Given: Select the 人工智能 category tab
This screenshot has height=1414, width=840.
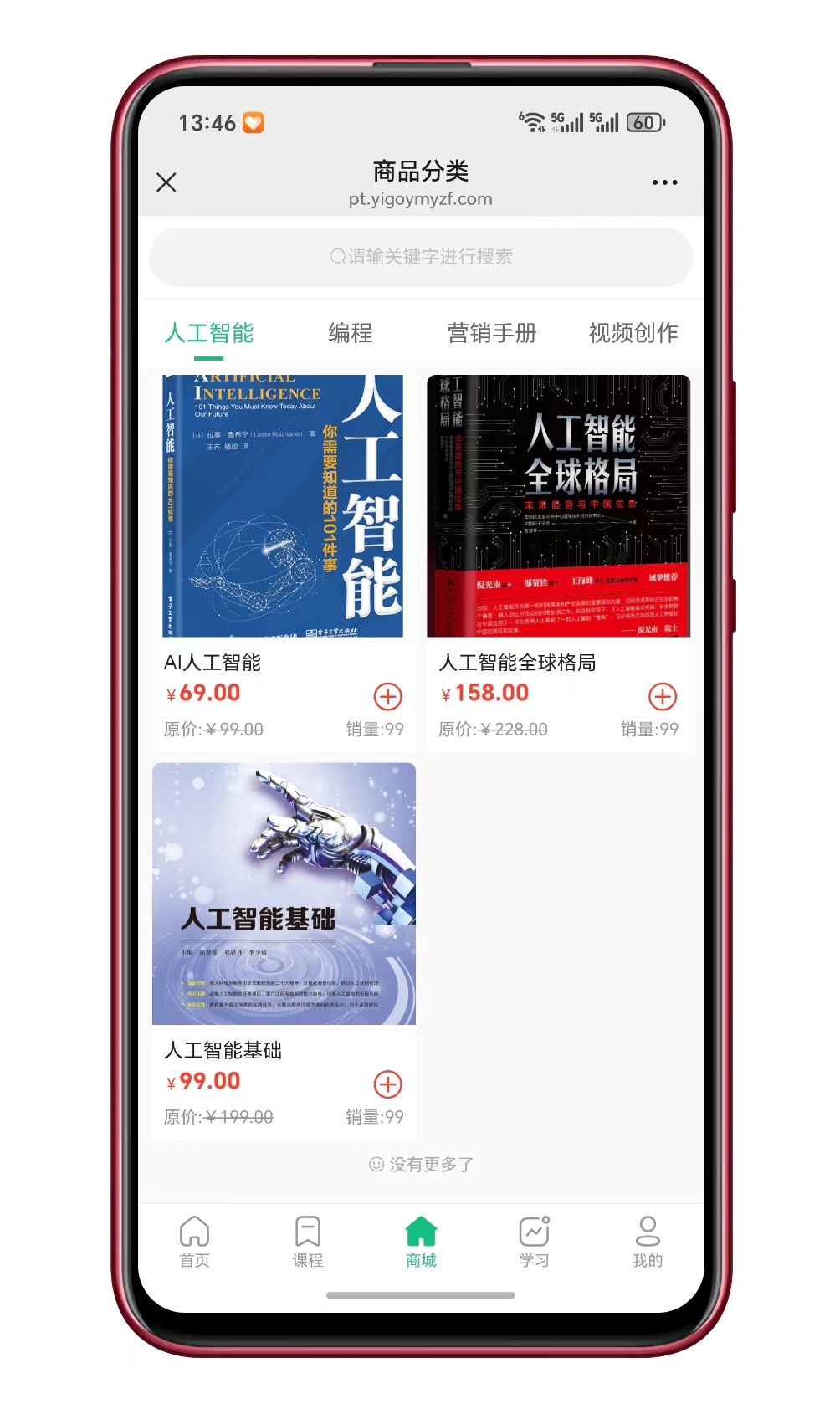Looking at the screenshot, I should click(x=209, y=333).
